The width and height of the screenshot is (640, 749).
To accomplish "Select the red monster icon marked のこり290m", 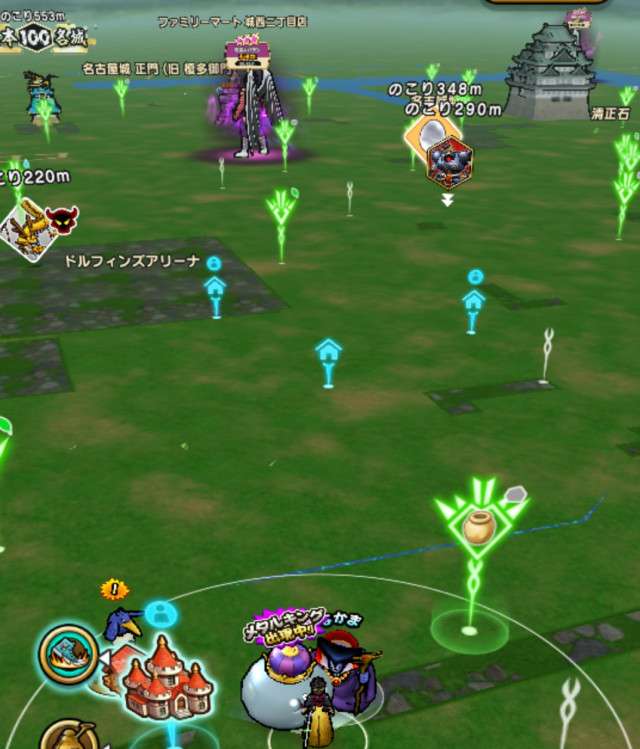I will point(448,160).
